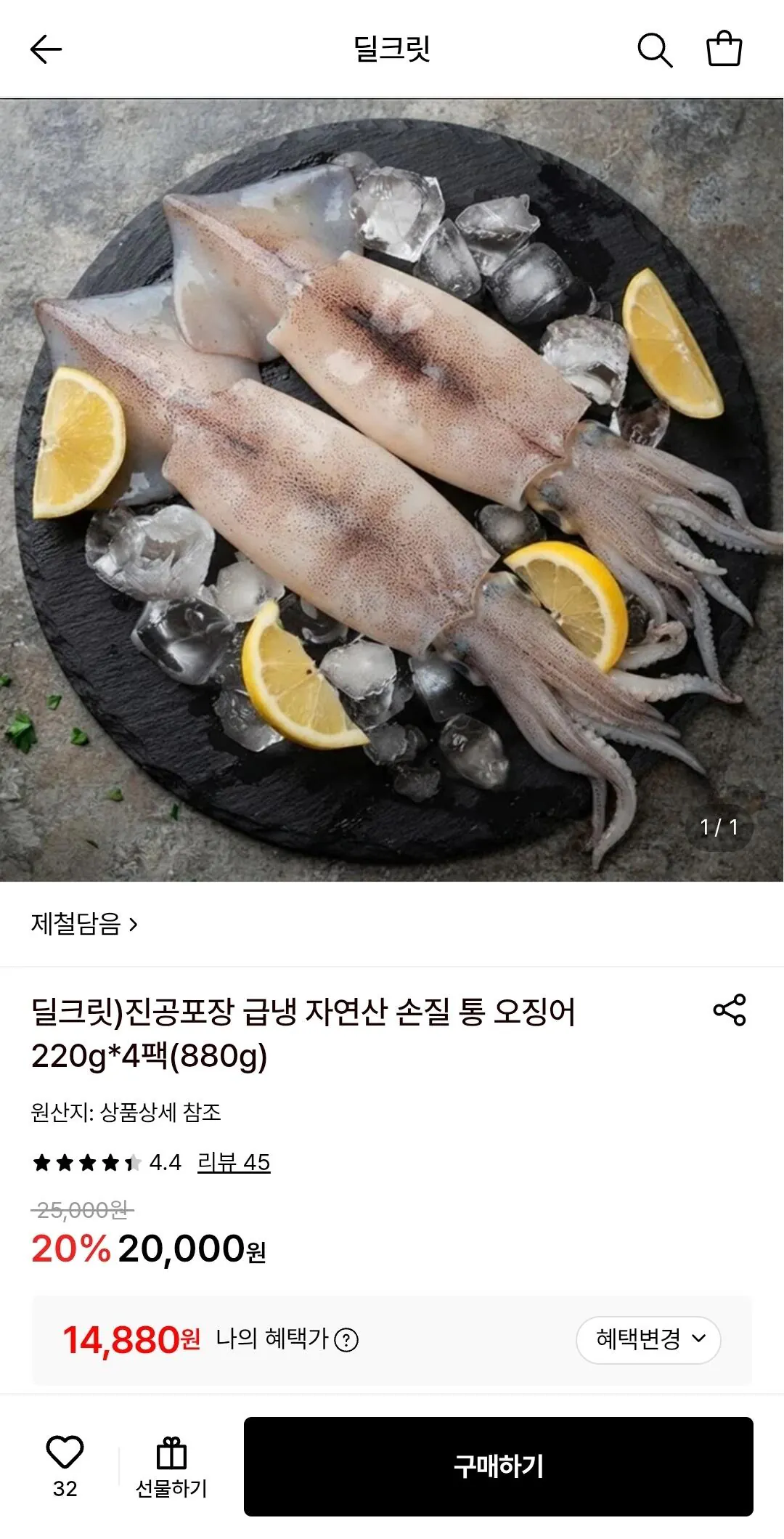This screenshot has width=784, height=1539.
Task: Share this squid product
Action: tap(730, 1010)
